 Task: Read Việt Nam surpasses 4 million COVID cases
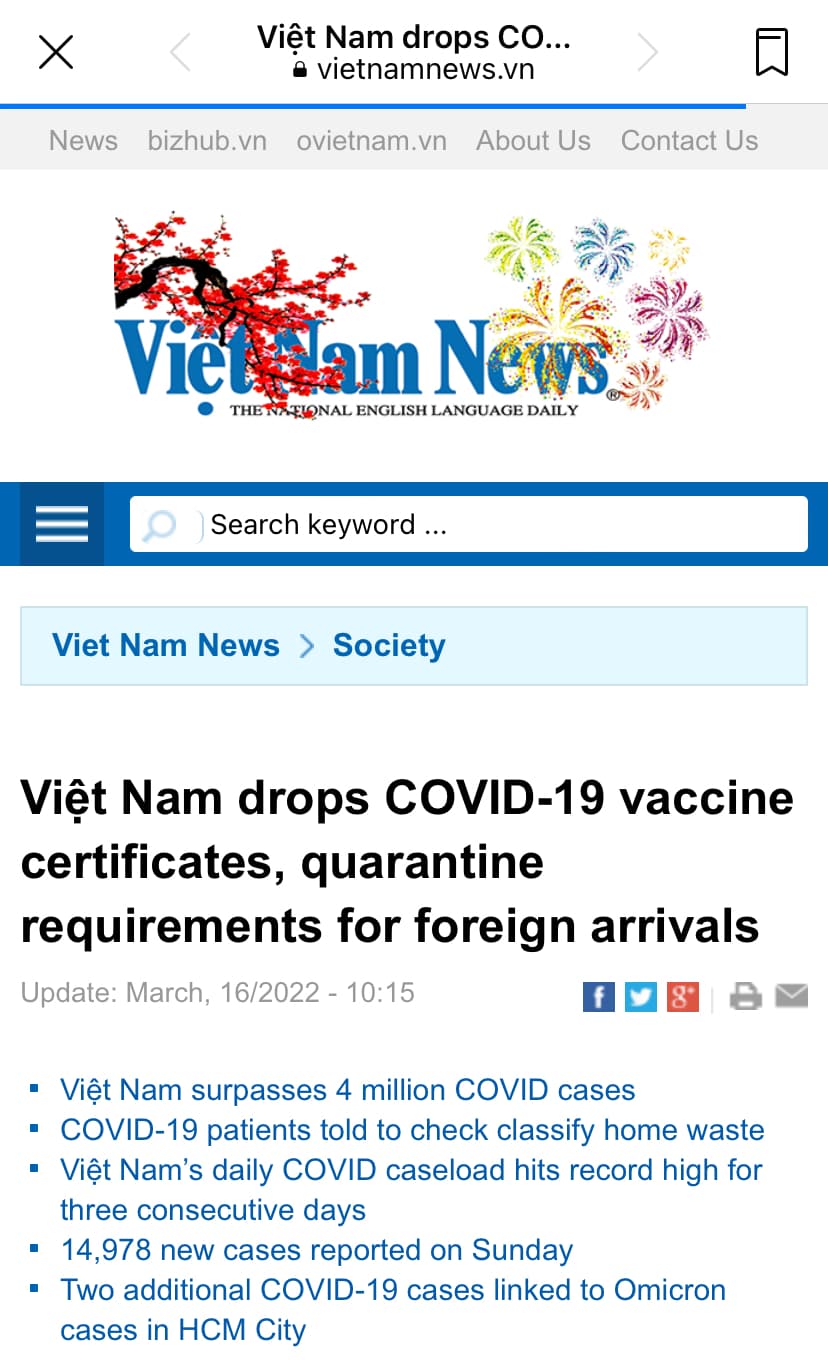[348, 1090]
